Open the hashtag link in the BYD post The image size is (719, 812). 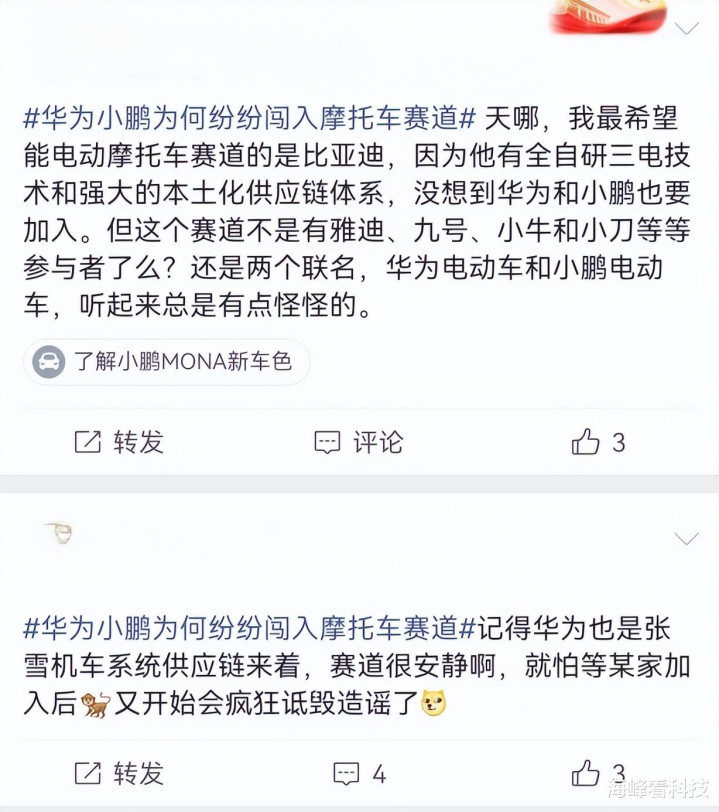pos(250,118)
